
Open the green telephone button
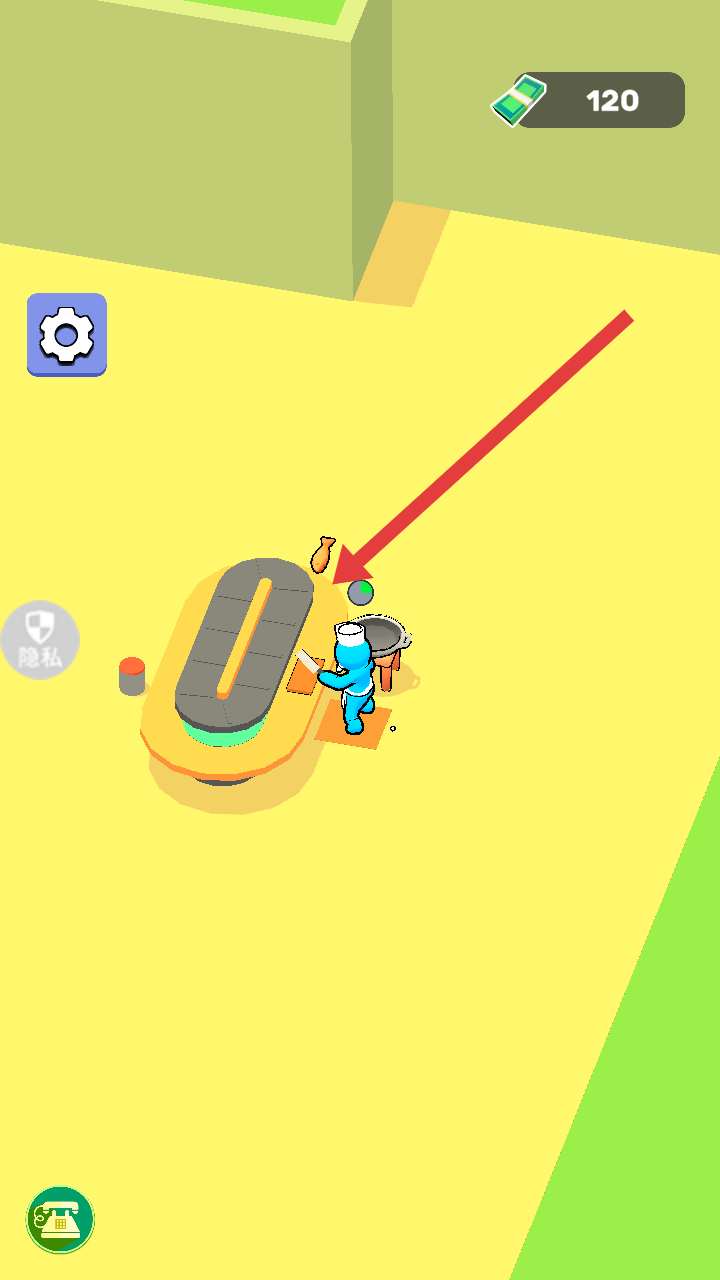click(60, 1219)
